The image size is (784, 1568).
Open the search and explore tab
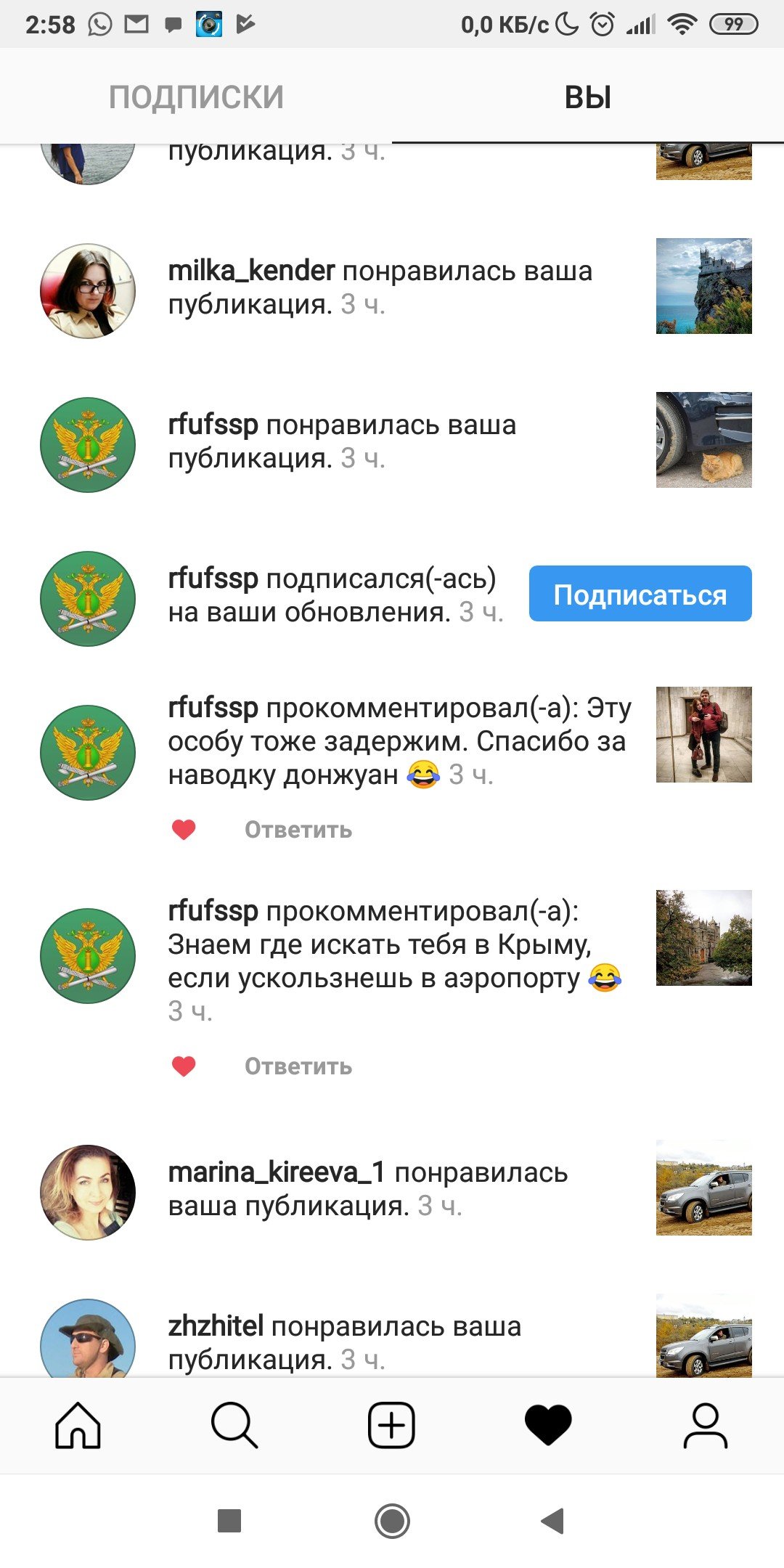234,1426
